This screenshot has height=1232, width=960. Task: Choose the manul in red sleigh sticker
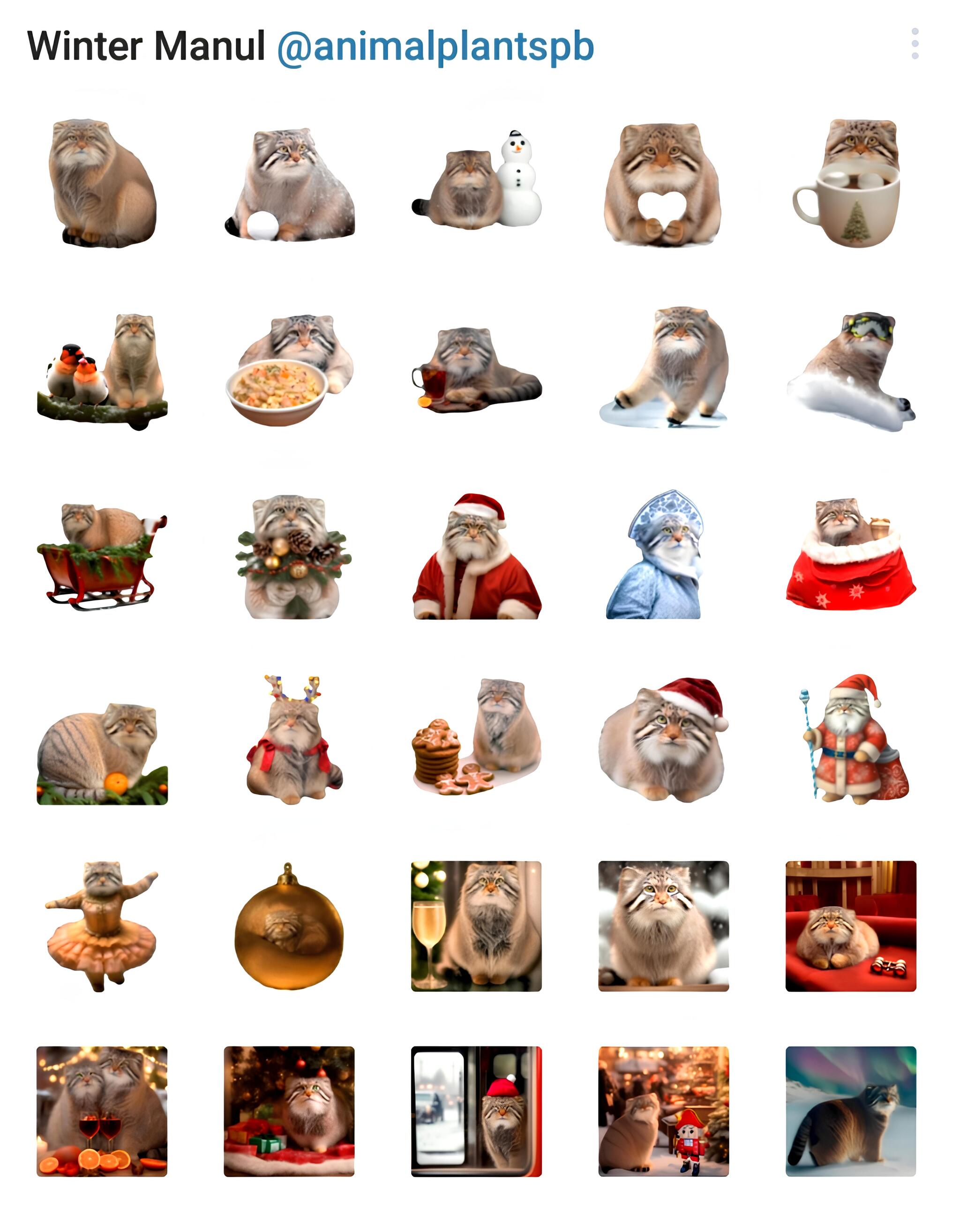(102, 556)
